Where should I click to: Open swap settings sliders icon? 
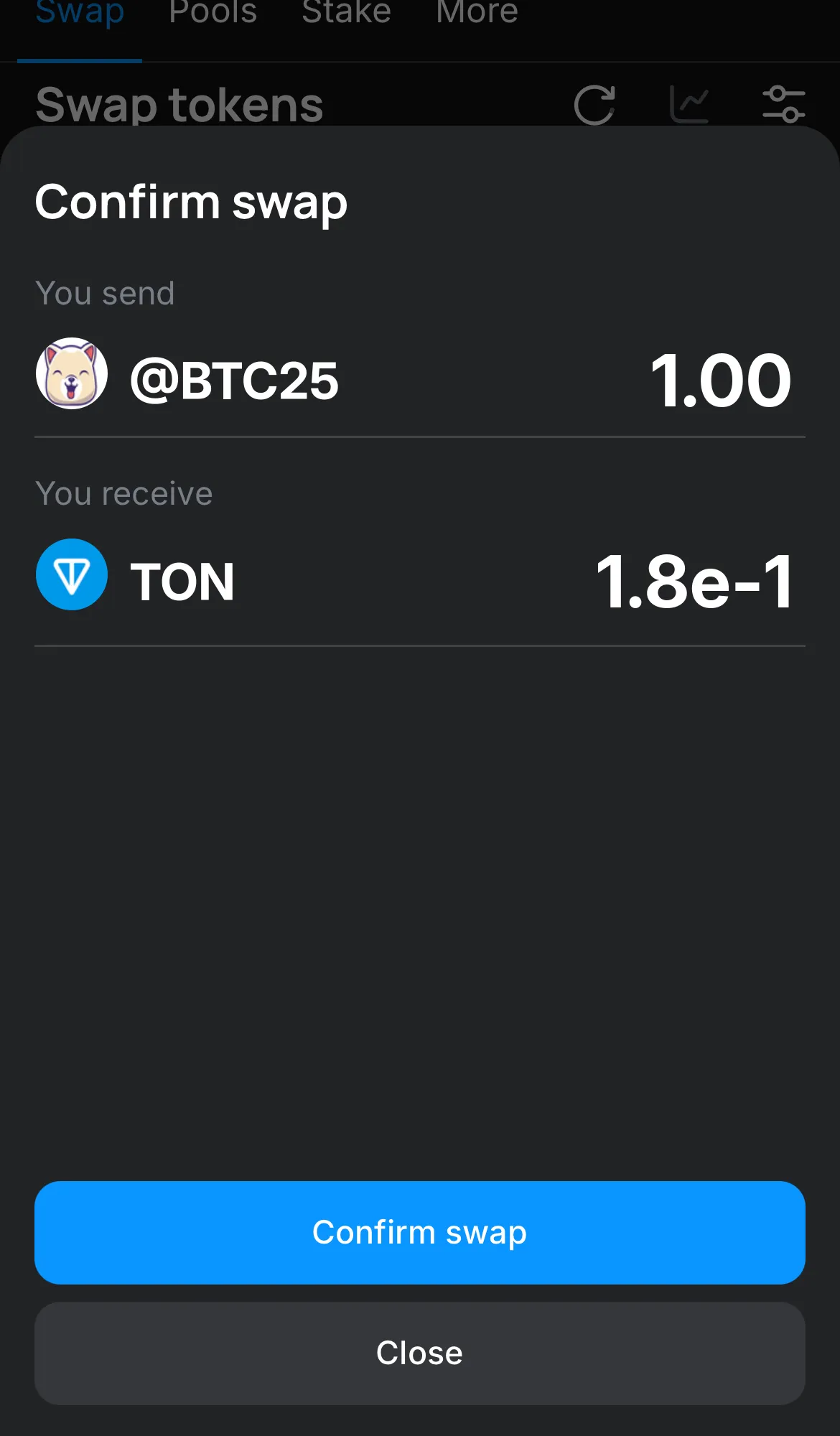tap(783, 105)
